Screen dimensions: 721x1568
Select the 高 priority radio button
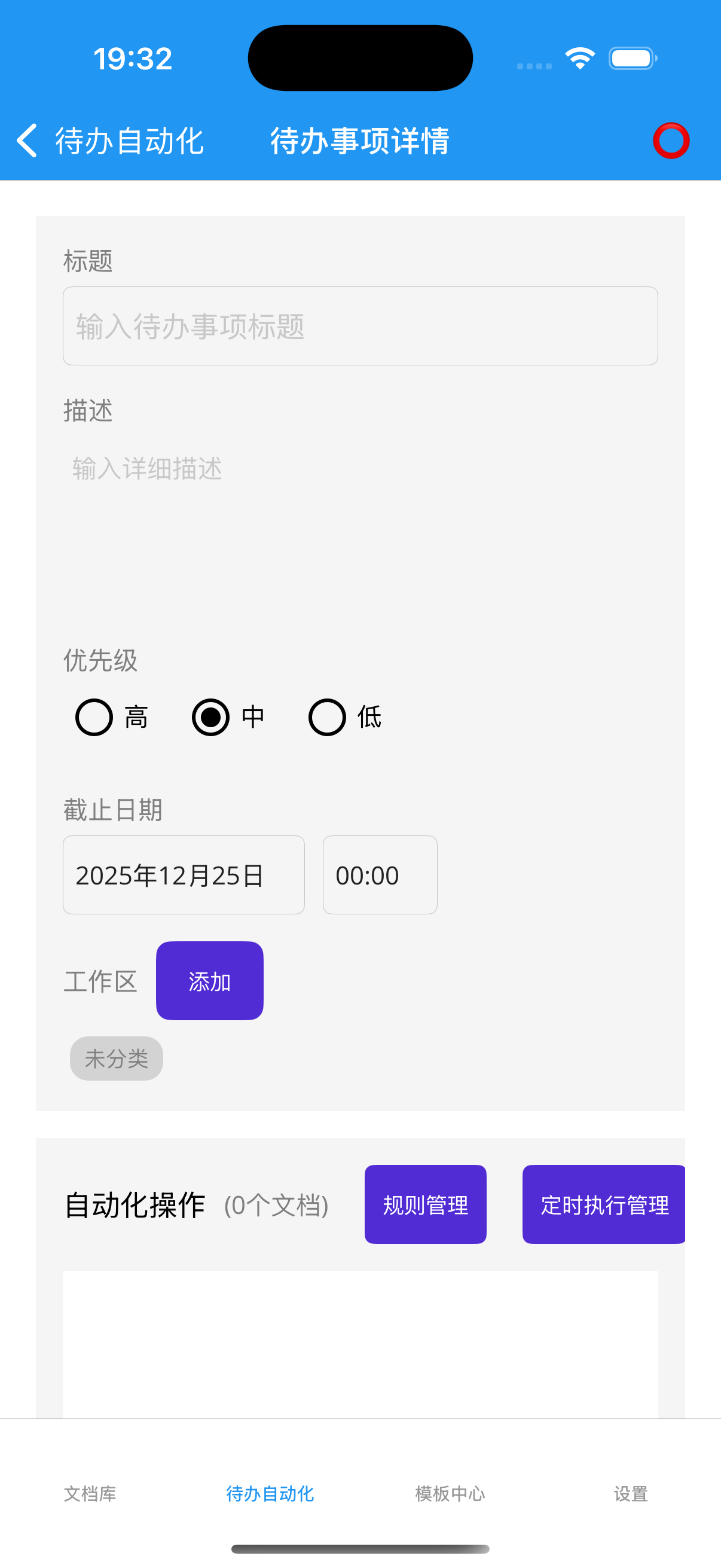(94, 718)
